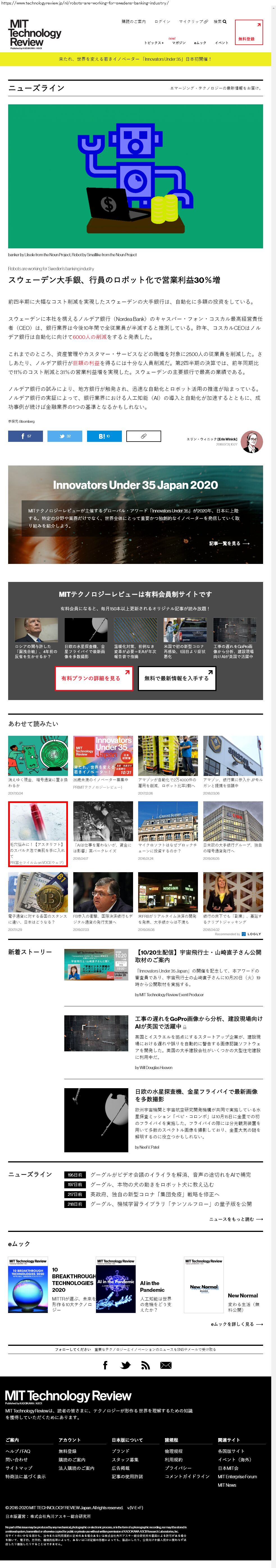276x1568 pixels.
Task: Open the ログイン login link
Action: tap(162, 21)
